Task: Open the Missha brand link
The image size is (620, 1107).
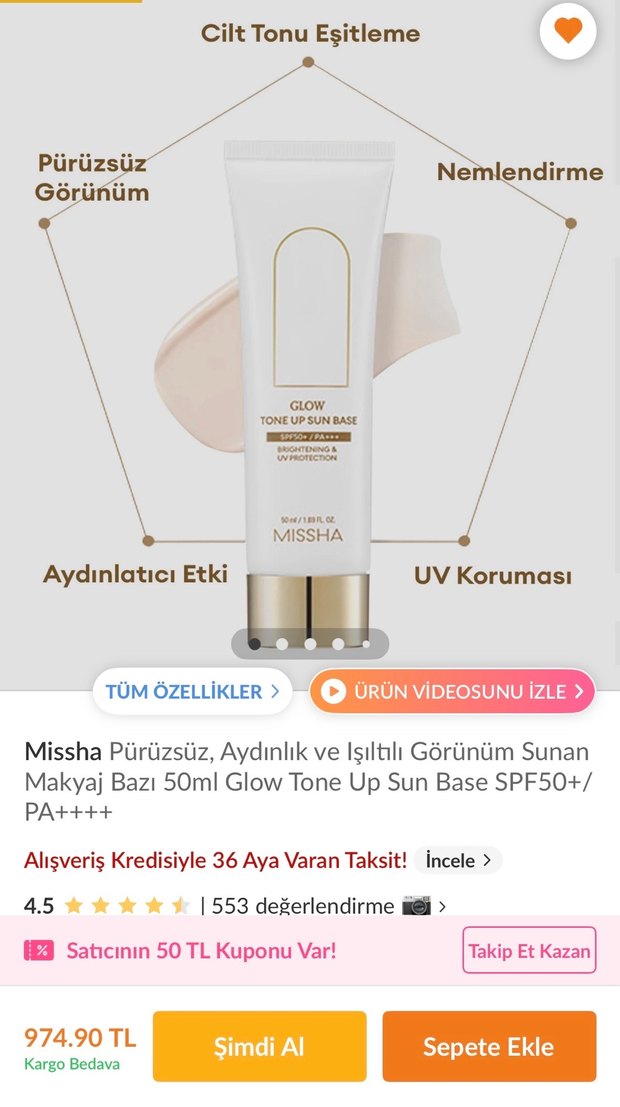Action: pyautogui.click(x=62, y=751)
